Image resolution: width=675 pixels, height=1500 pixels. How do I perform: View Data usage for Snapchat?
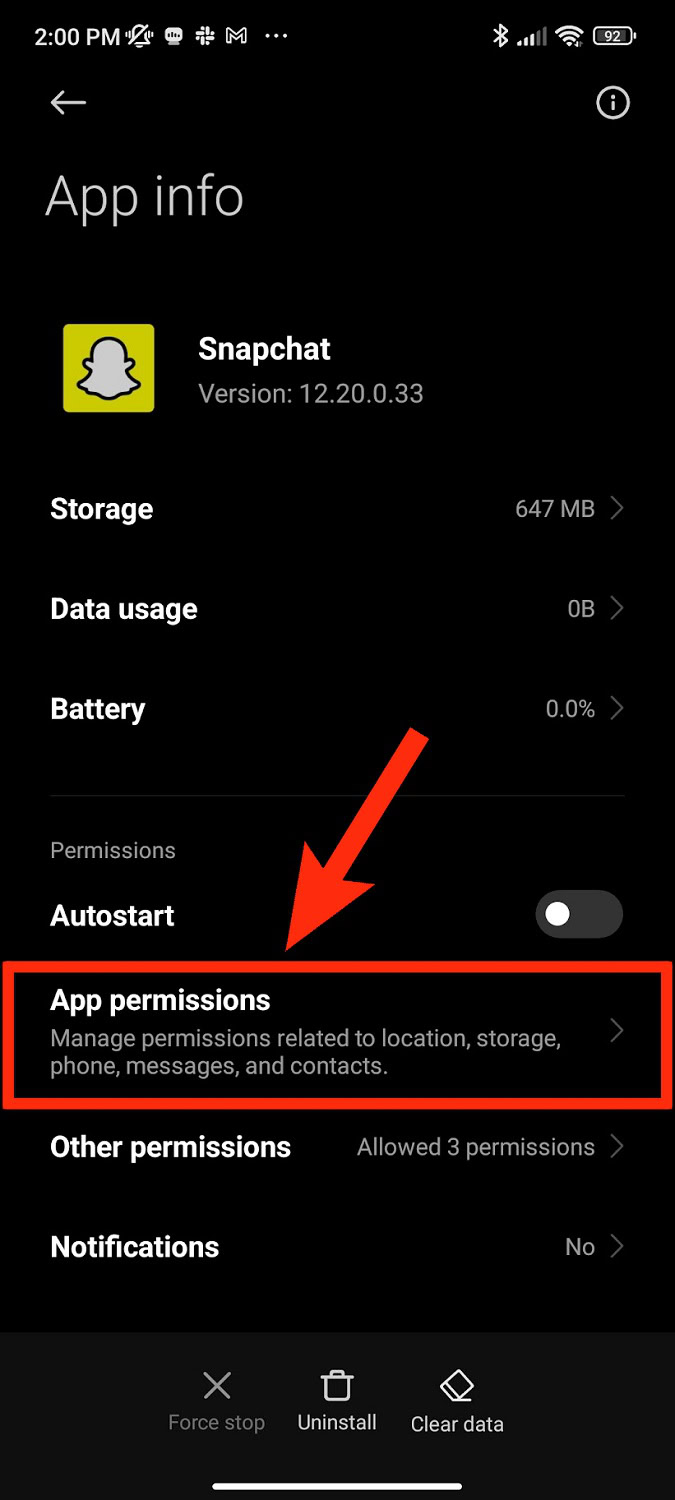337,609
